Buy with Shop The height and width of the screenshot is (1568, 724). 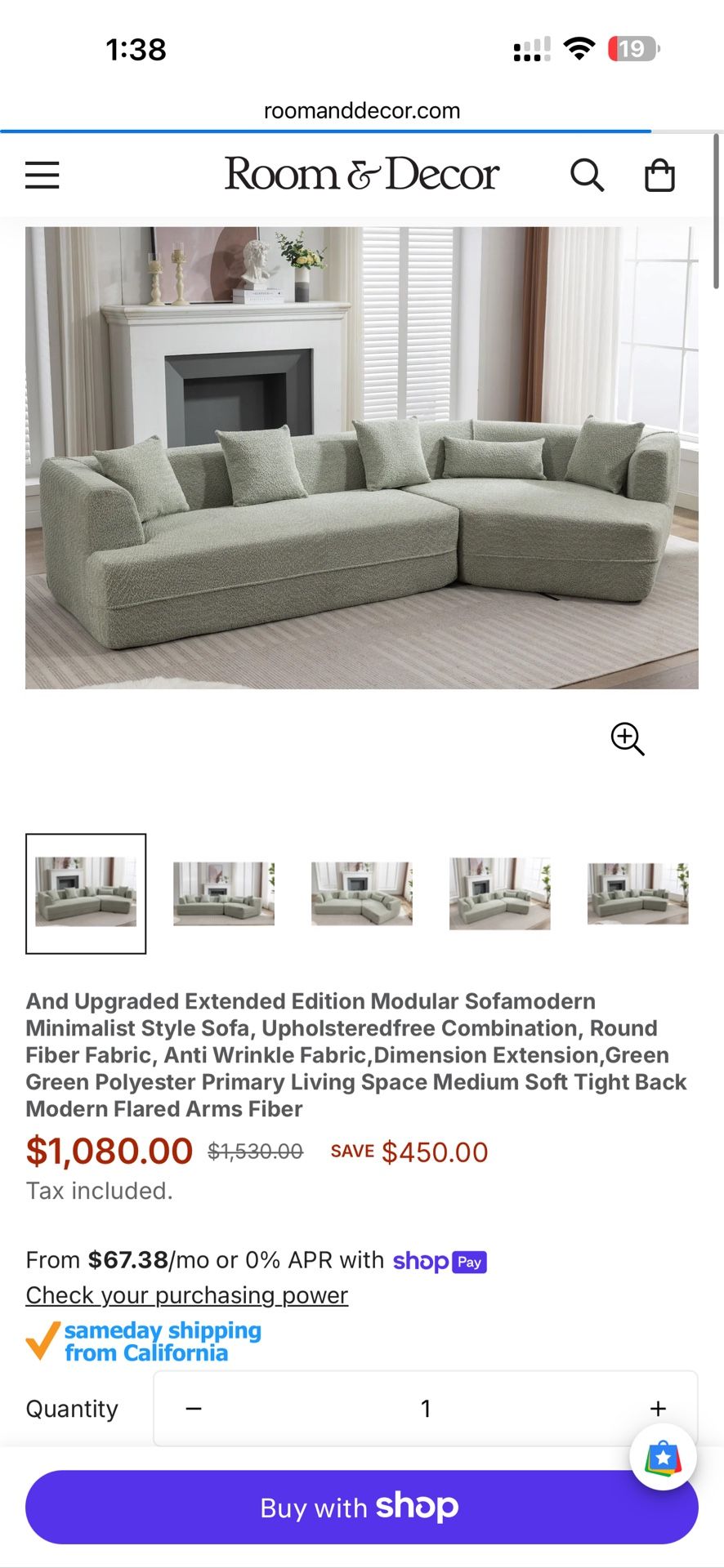pyautogui.click(x=362, y=1508)
